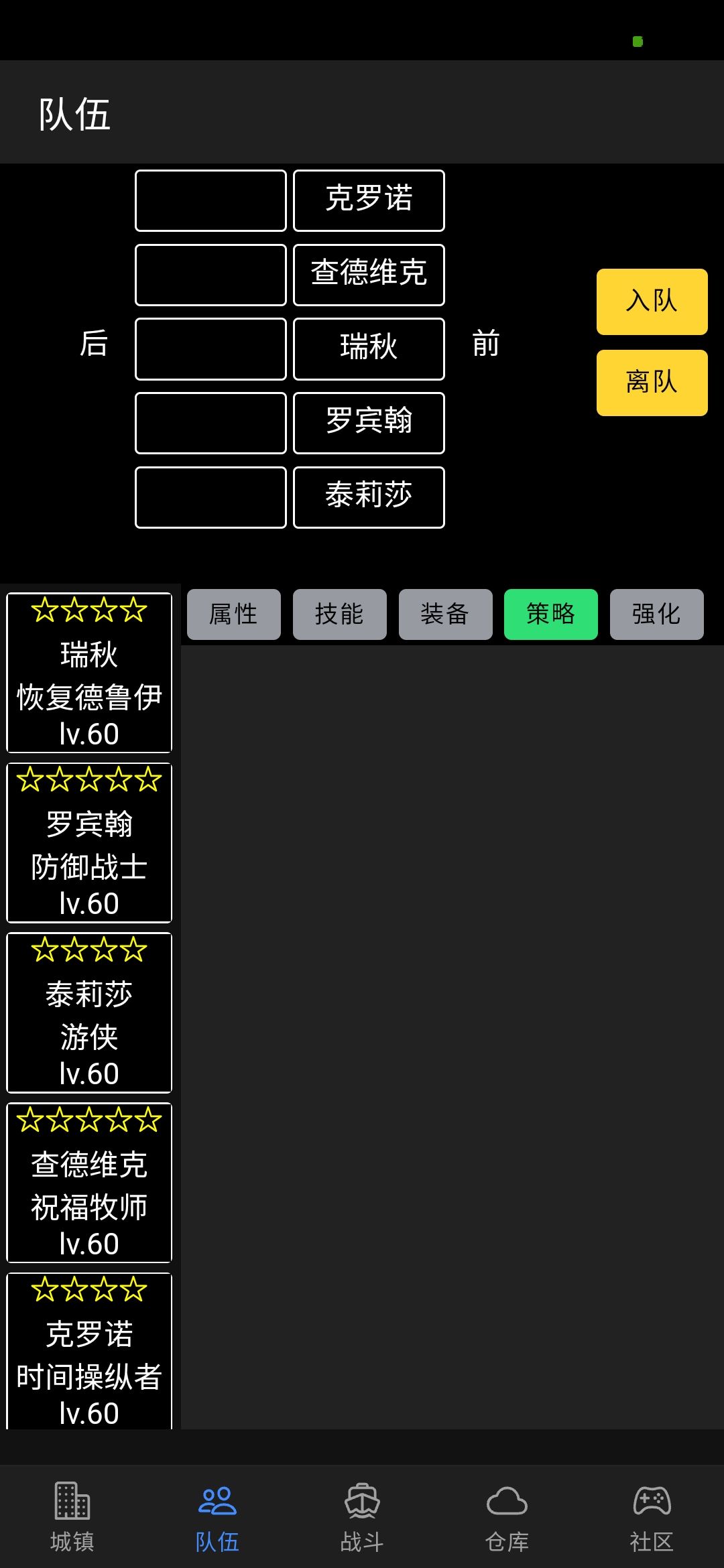
Task: Click the green status indicator at top
Action: pyautogui.click(x=637, y=41)
